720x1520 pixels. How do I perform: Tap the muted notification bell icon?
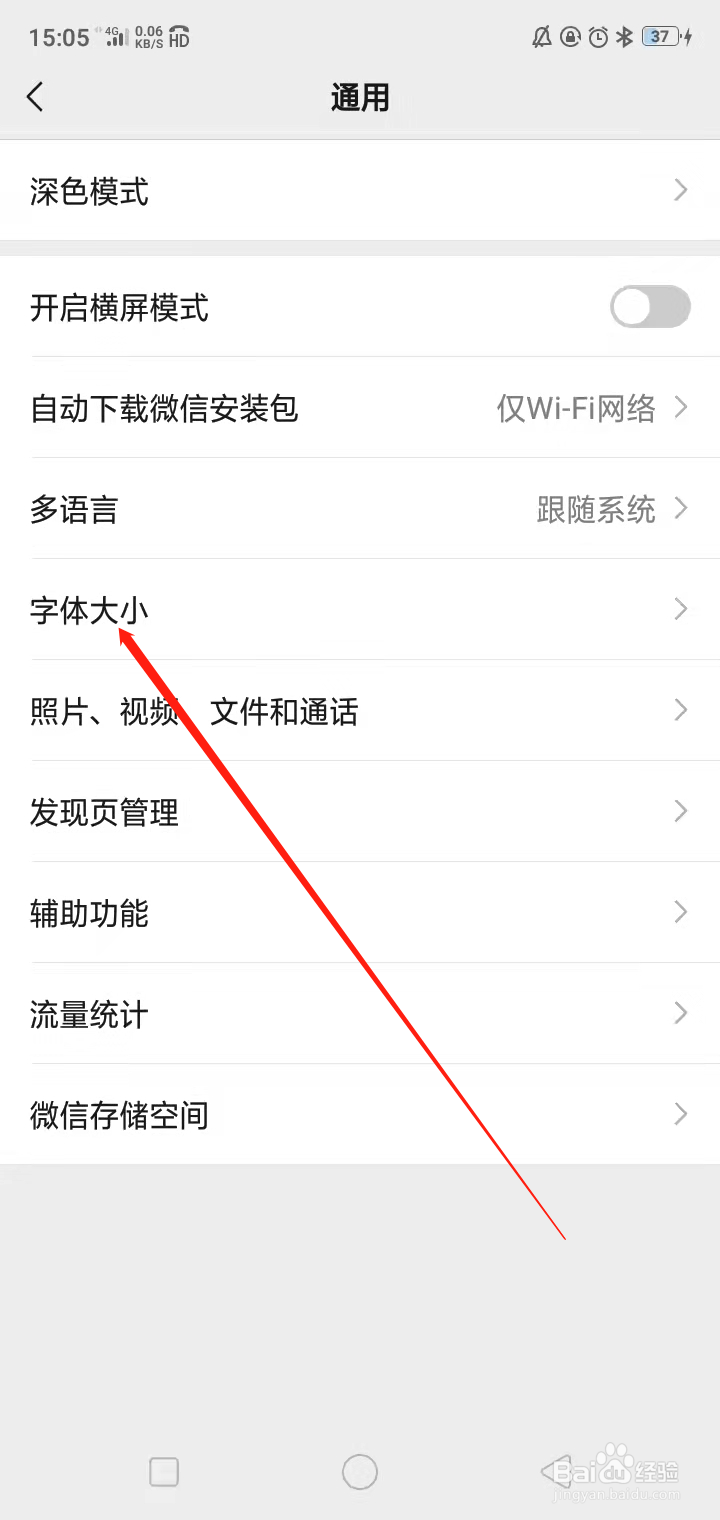541,37
